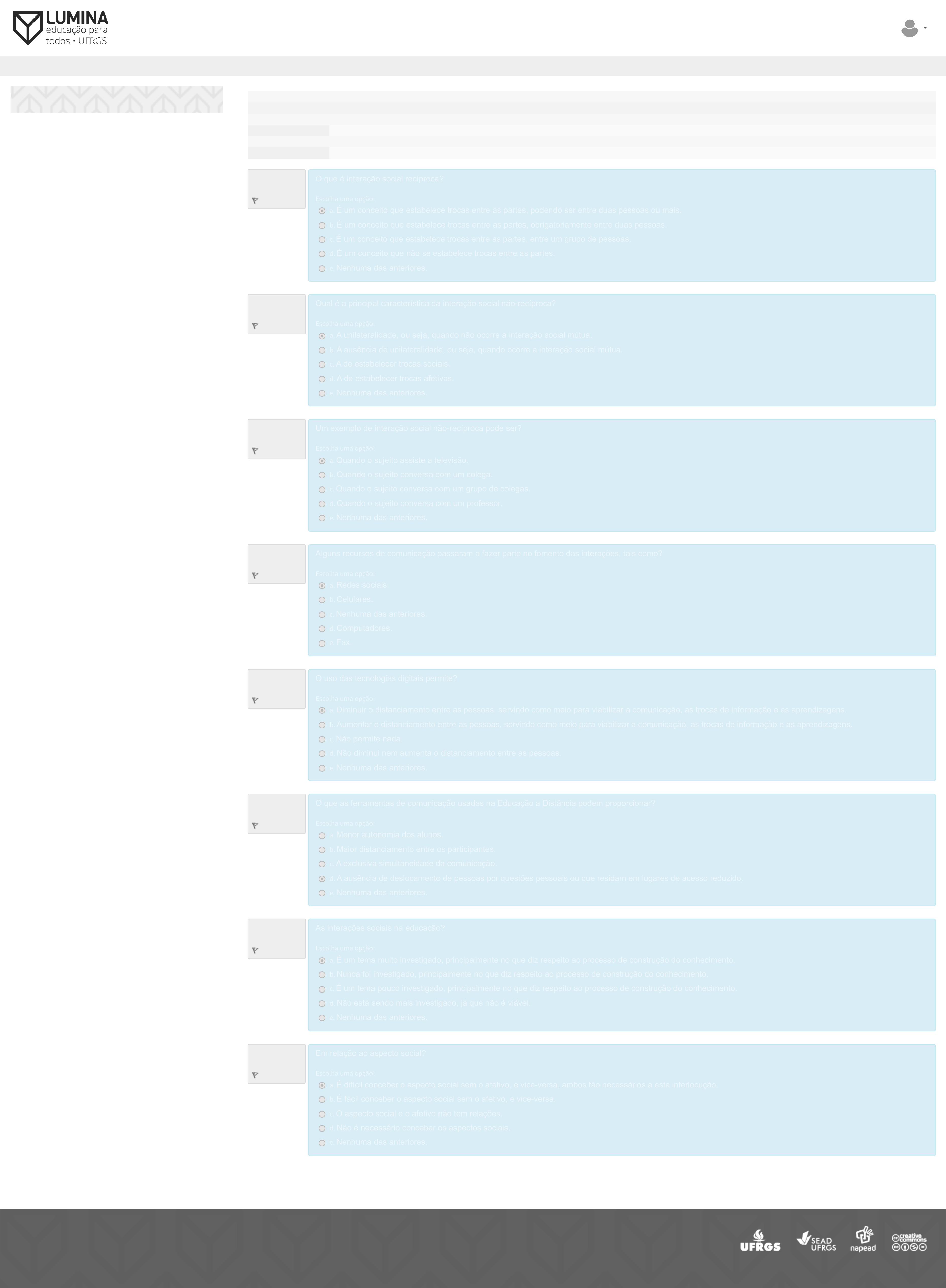Select option b 'obrigatoriamente entre duas pessoas'
This screenshot has height=1288, width=946.
tap(322, 225)
